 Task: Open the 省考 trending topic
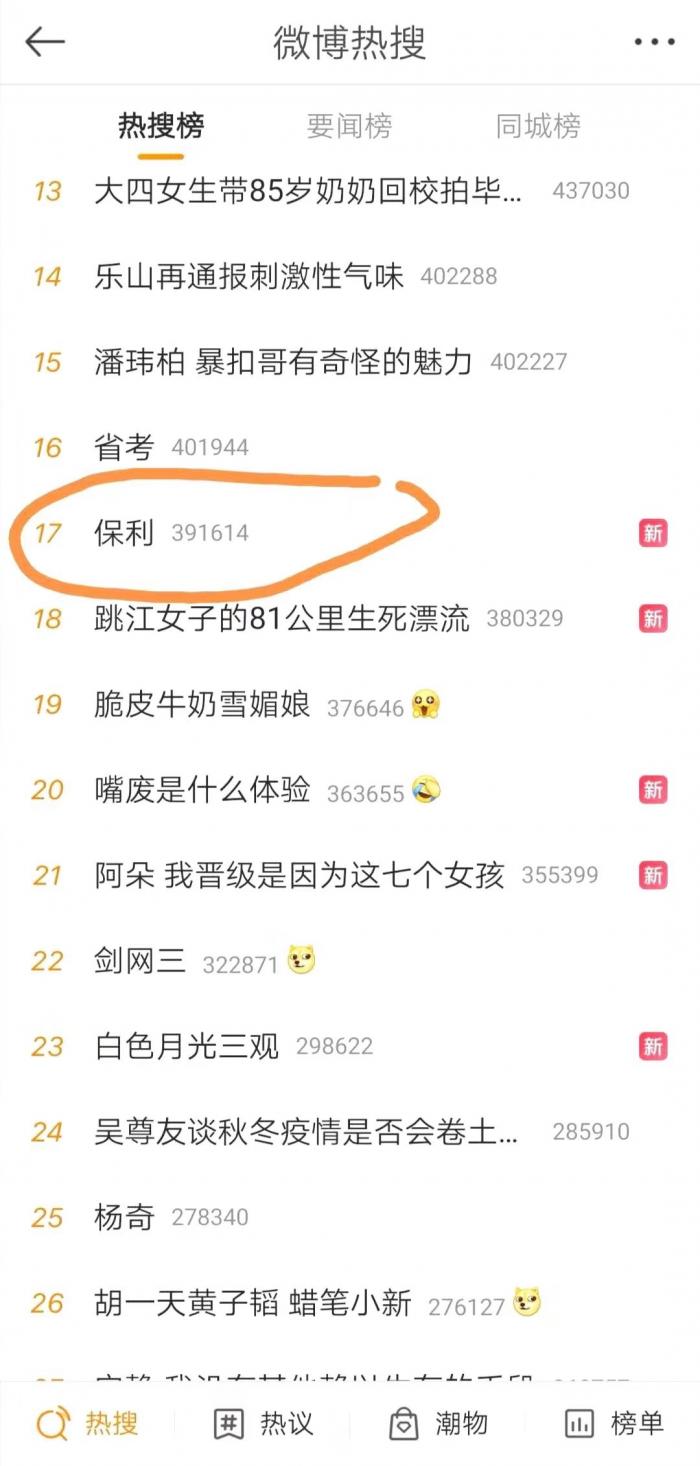tap(125, 447)
